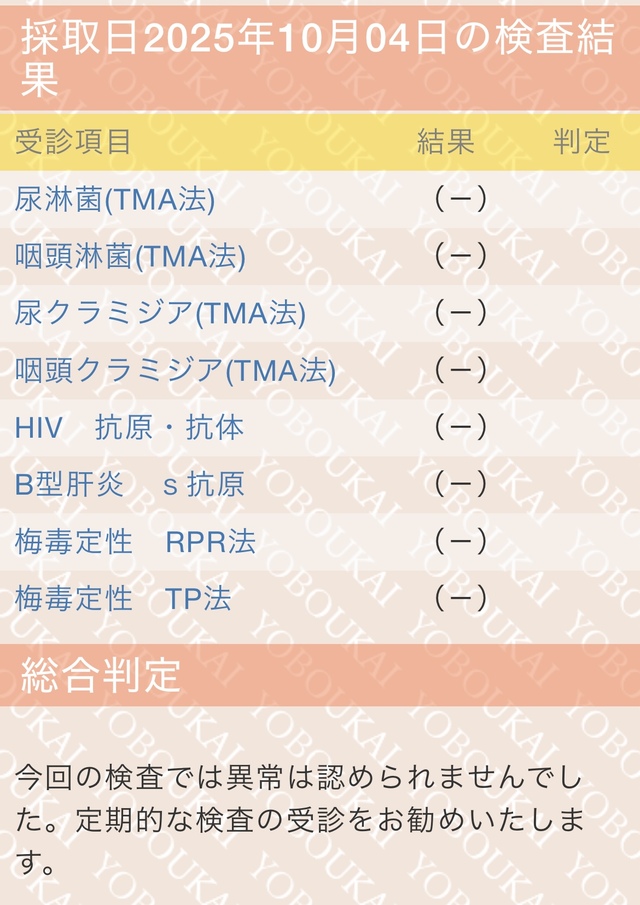Open the 梅毒定性 TP法 test item link
The width and height of the screenshot is (640, 905).
point(123,599)
